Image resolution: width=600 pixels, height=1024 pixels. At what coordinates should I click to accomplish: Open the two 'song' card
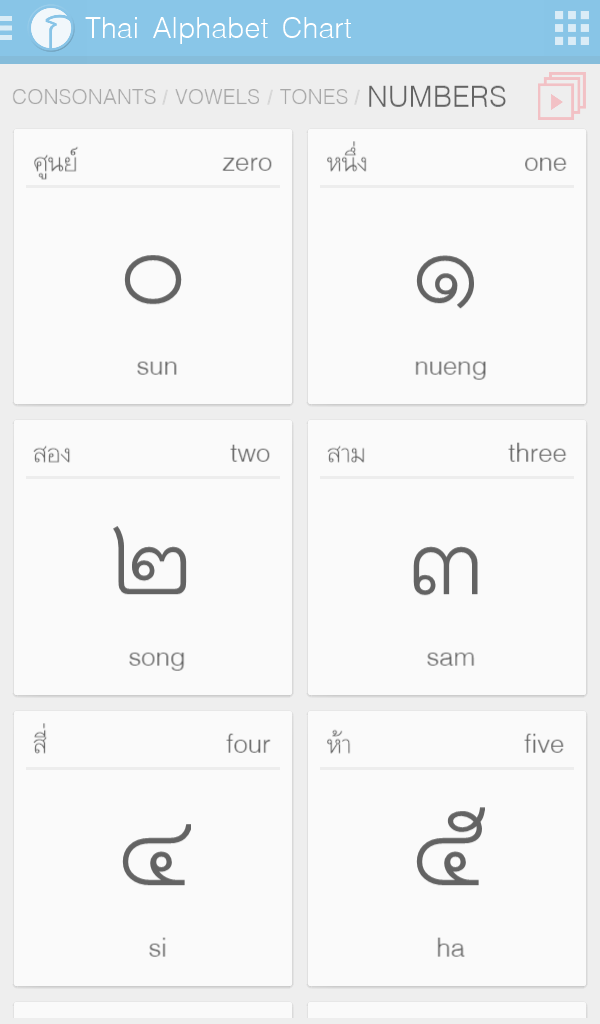(x=153, y=558)
